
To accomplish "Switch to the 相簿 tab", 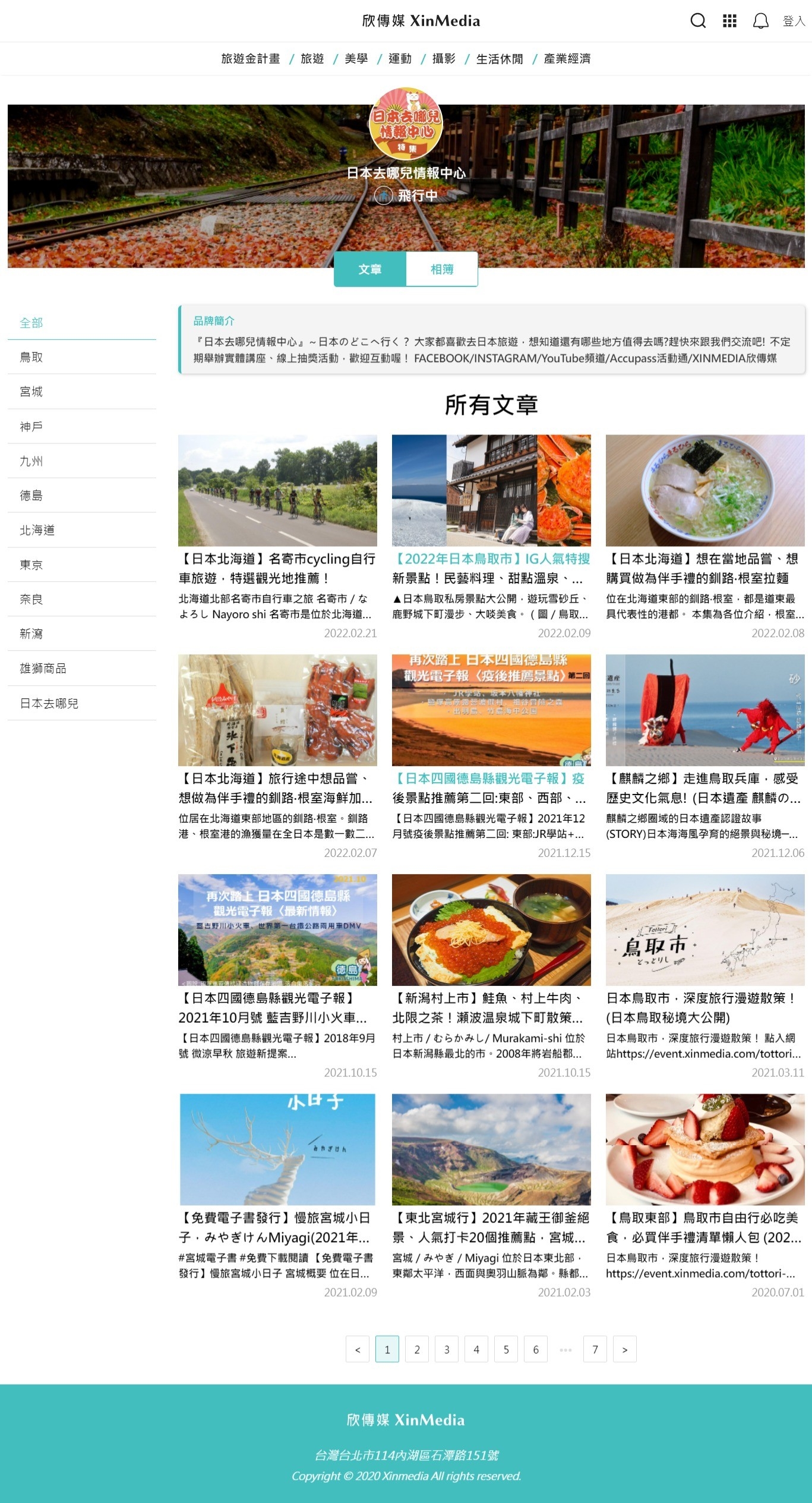I will coord(441,269).
